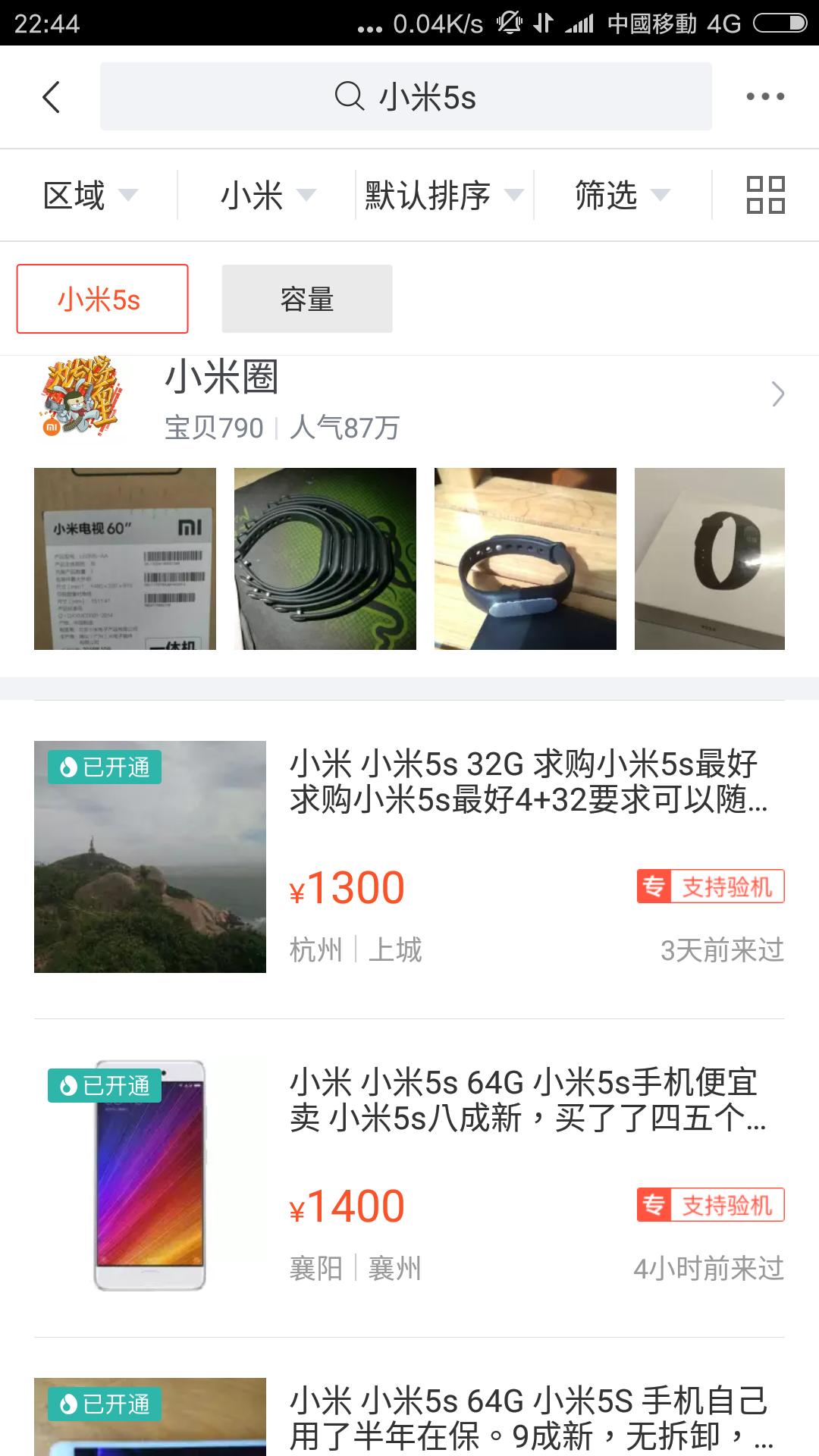The width and height of the screenshot is (819, 1456).
Task: Tap the 专 badge next to 支持验机
Action: [654, 886]
